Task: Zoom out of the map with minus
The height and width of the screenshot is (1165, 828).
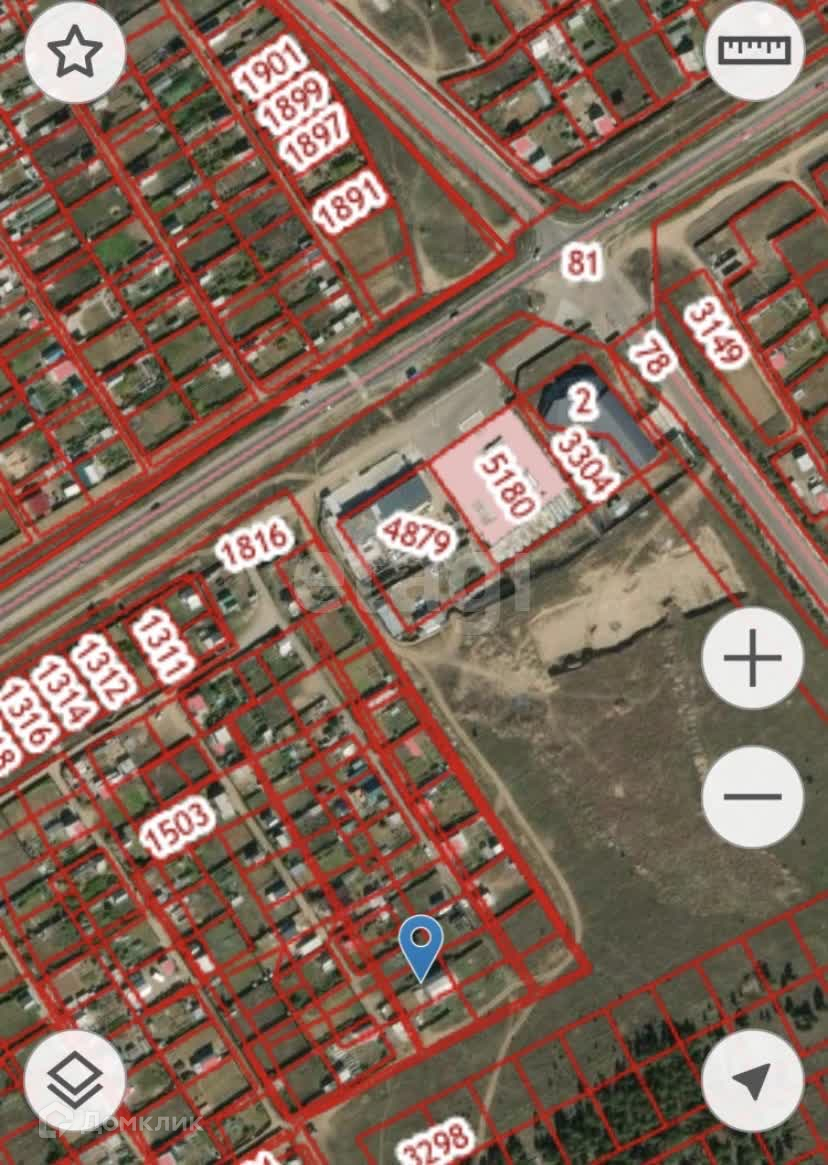Action: coord(752,796)
